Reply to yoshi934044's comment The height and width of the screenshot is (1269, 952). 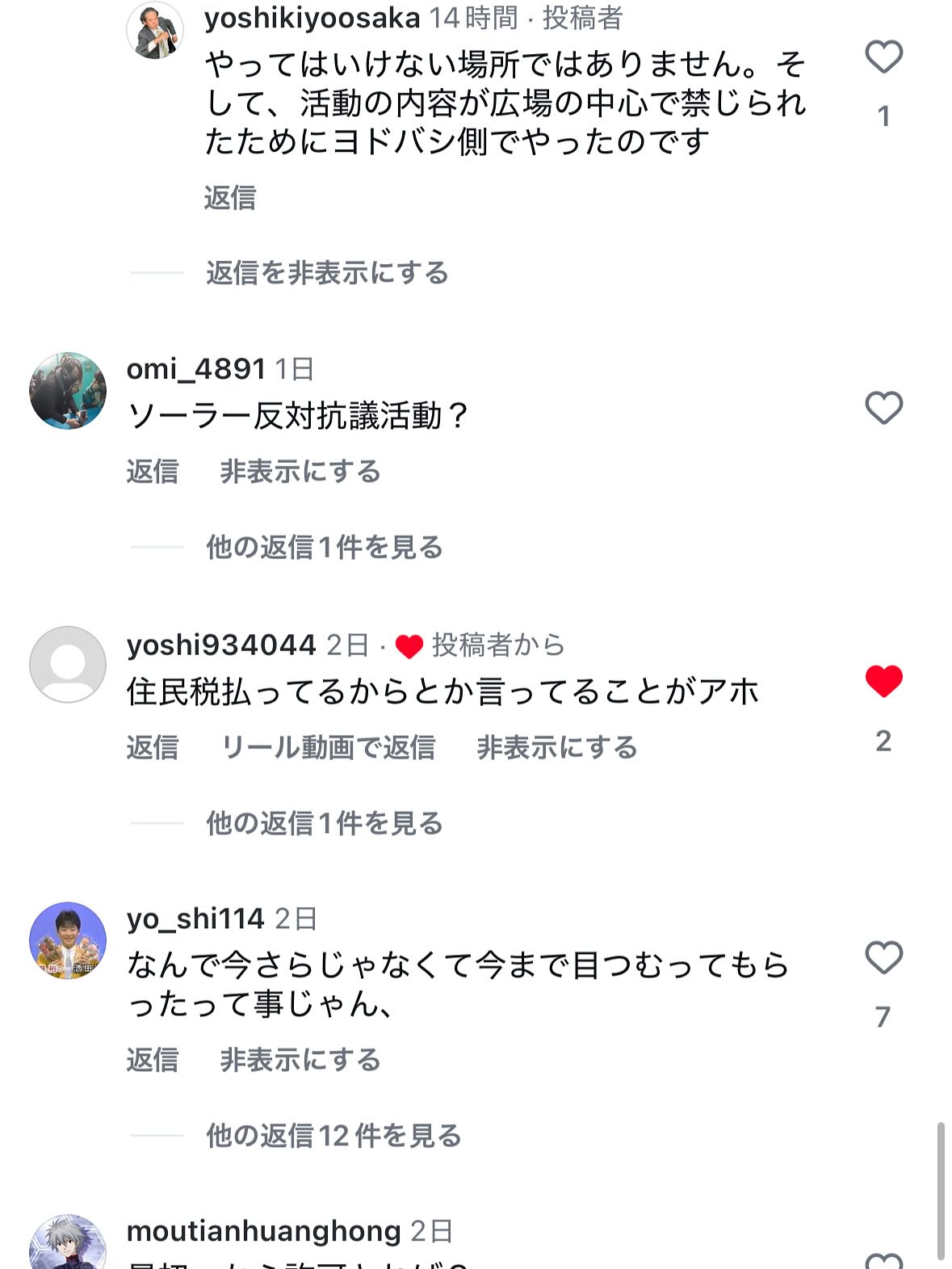point(153,748)
